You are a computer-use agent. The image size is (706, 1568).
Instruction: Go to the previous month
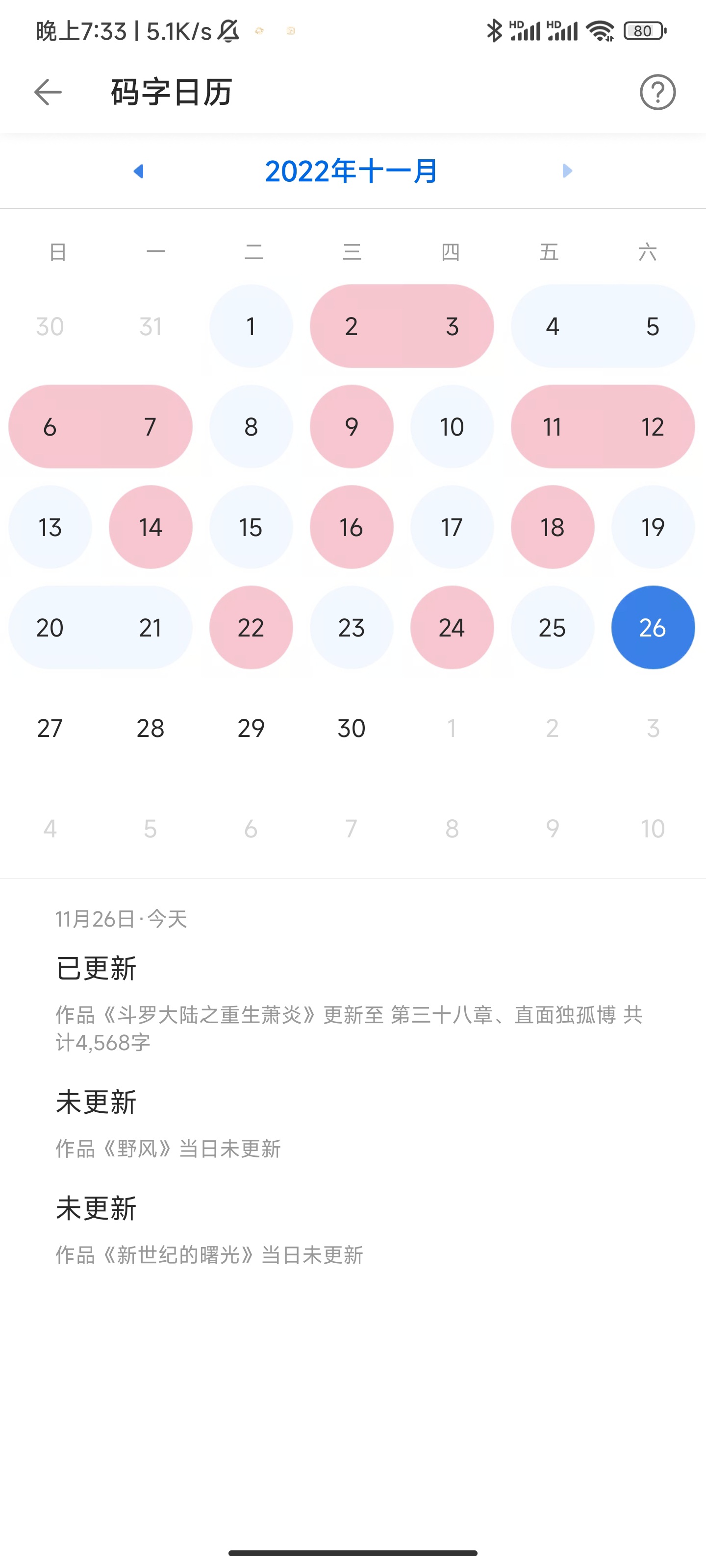tap(138, 171)
